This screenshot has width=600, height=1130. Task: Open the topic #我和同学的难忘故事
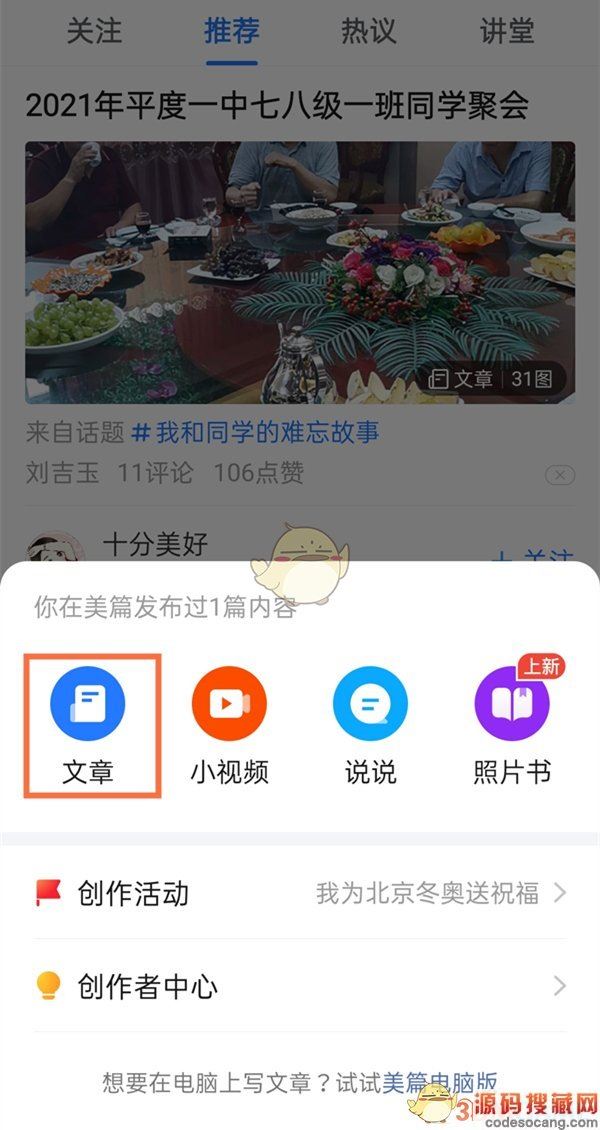pyautogui.click(x=255, y=433)
